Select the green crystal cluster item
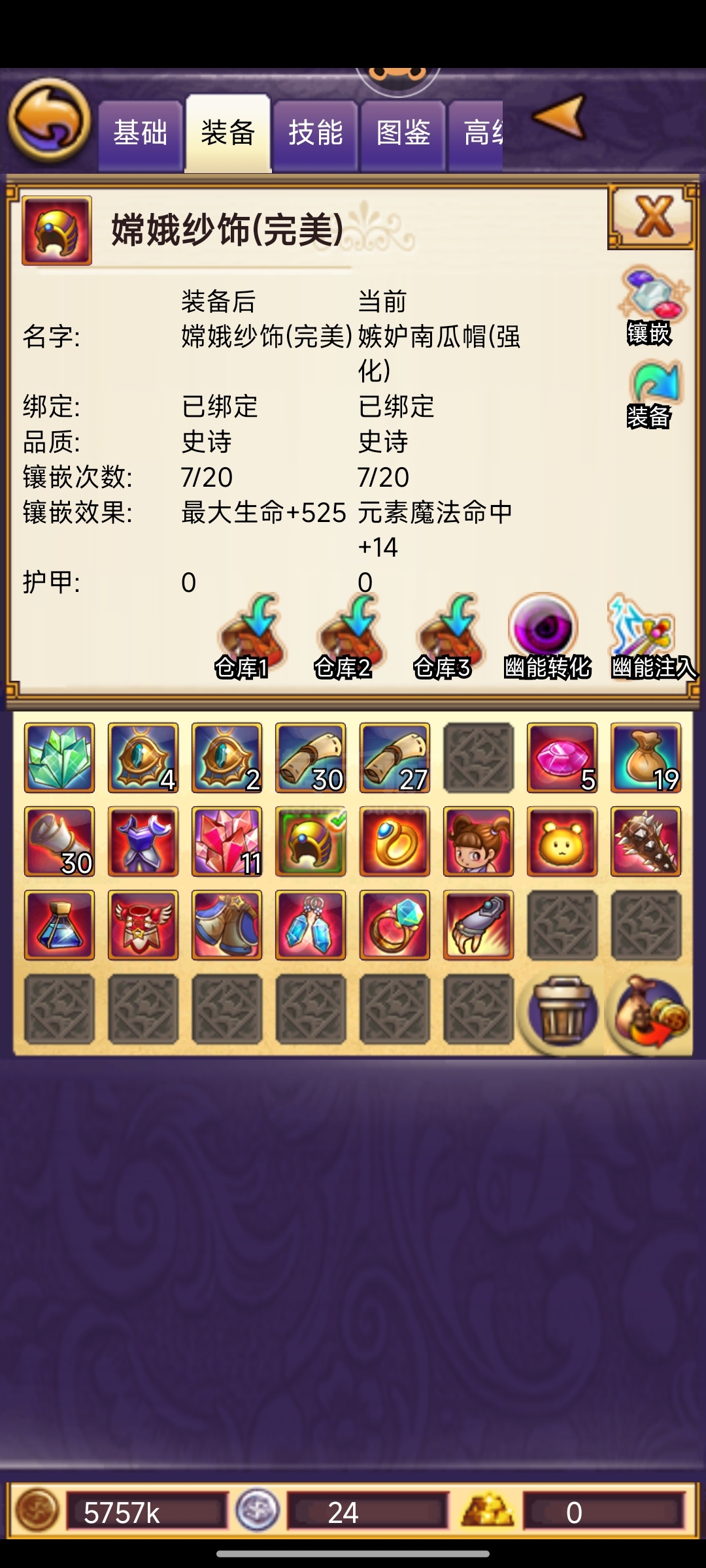706x1568 pixels. pyautogui.click(x=59, y=758)
